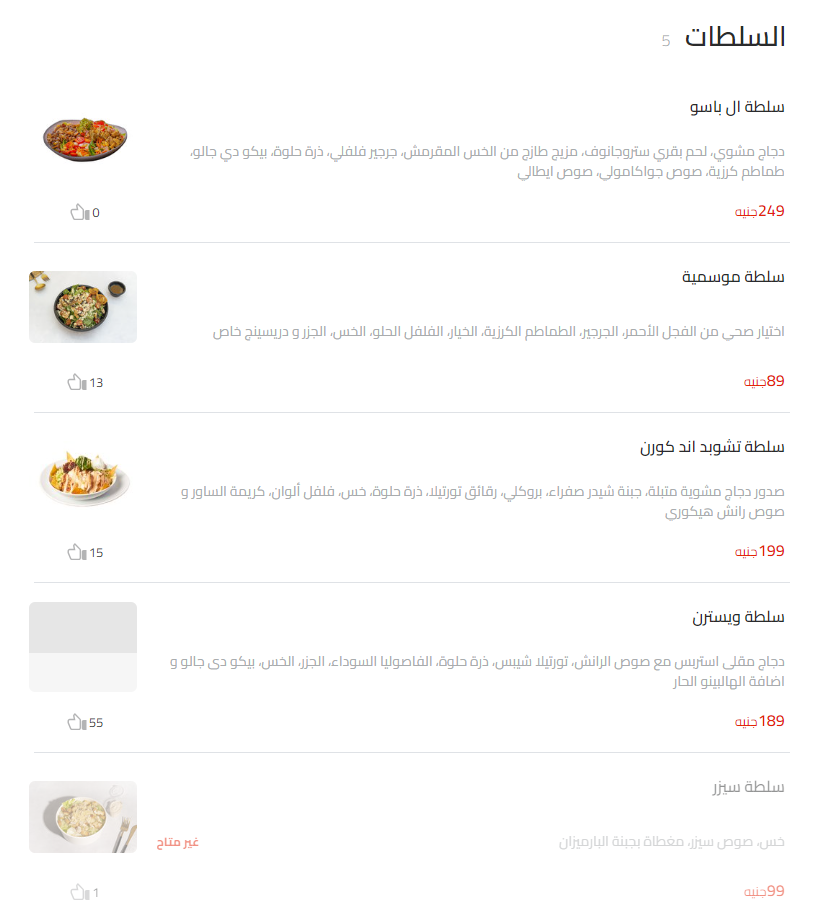Click the سلطة ال باسو dish photo
819x921 pixels.
[x=83, y=137]
